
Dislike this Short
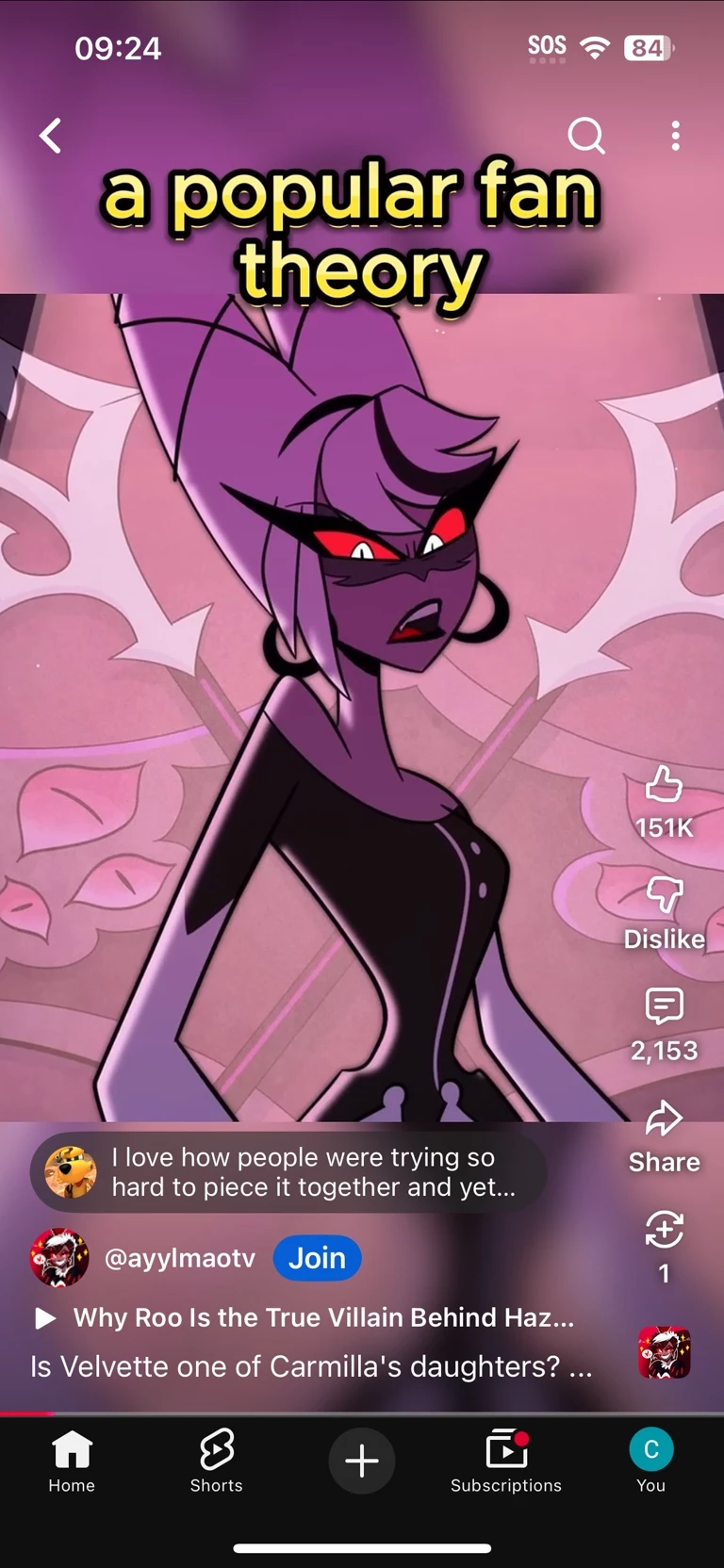click(664, 896)
